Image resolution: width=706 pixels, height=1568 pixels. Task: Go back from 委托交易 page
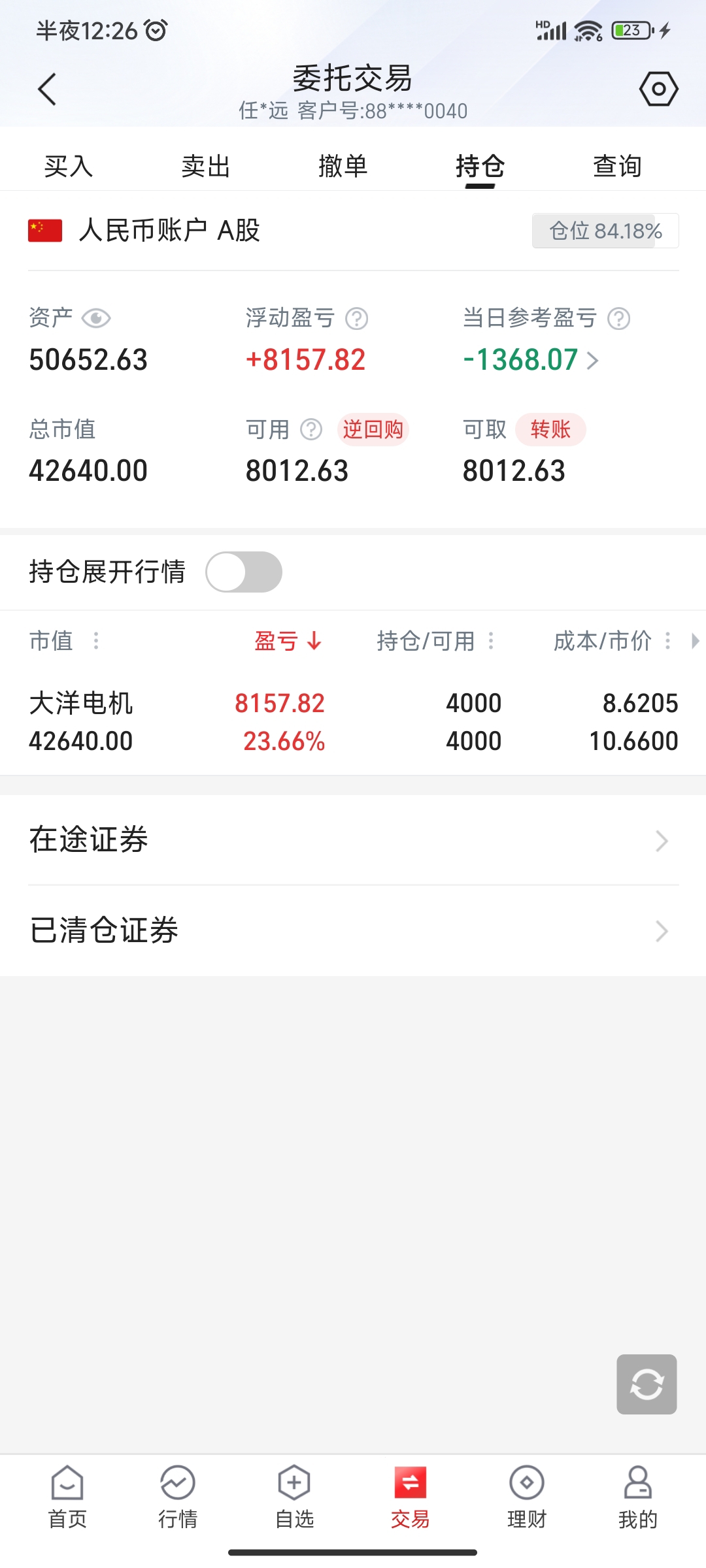click(x=47, y=89)
